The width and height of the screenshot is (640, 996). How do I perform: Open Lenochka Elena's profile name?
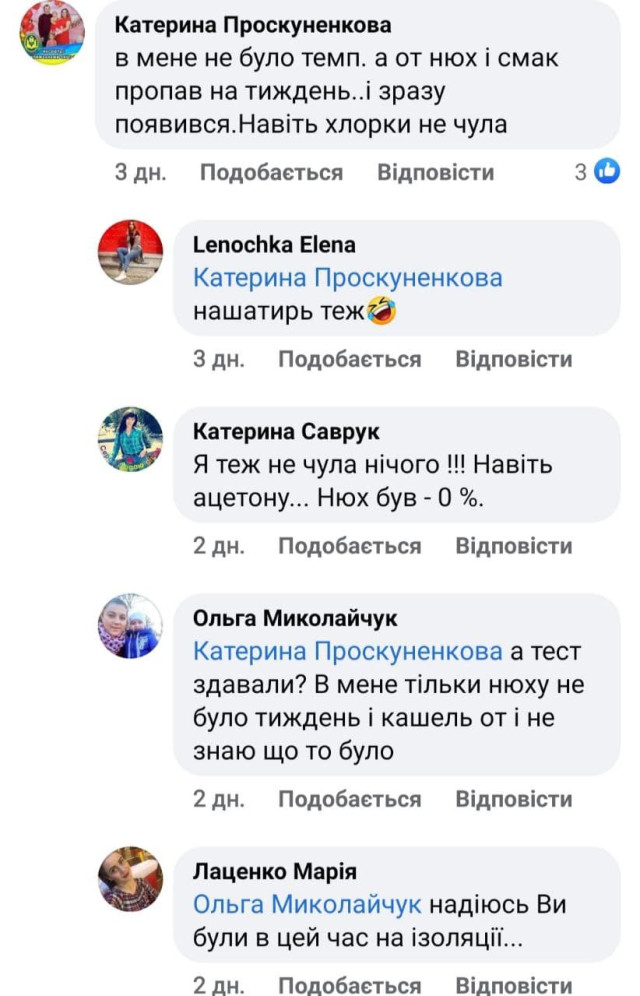(x=273, y=245)
